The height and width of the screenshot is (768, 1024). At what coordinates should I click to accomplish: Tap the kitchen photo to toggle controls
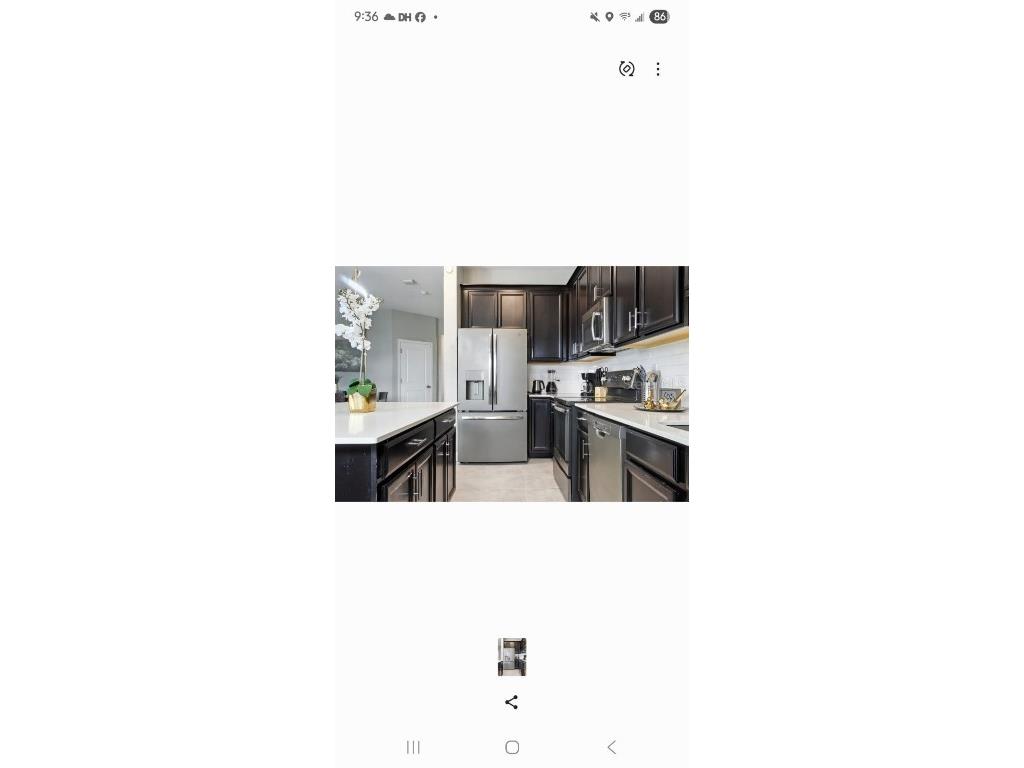coord(511,383)
